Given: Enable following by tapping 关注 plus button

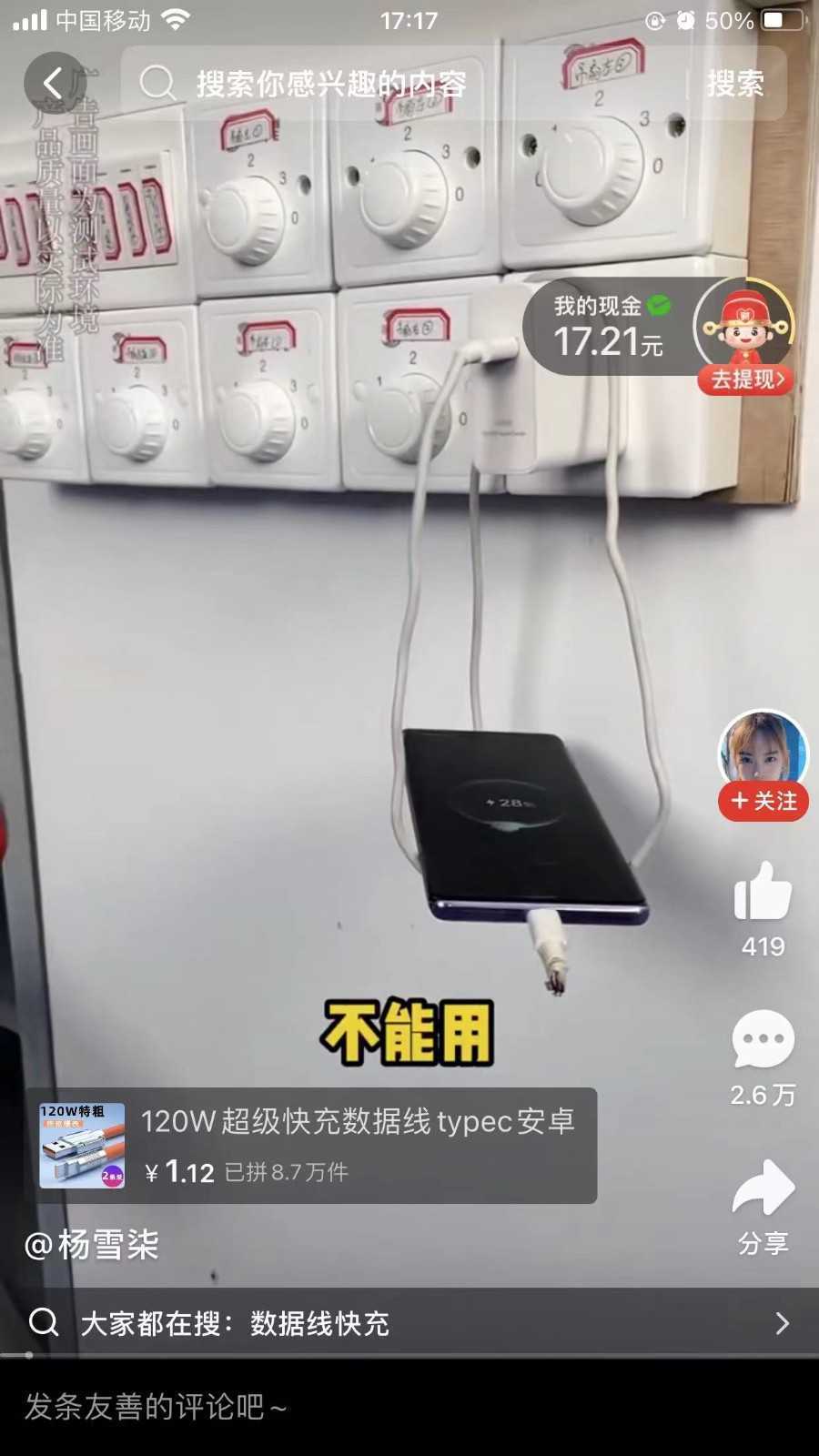Looking at the screenshot, I should pos(763,802).
